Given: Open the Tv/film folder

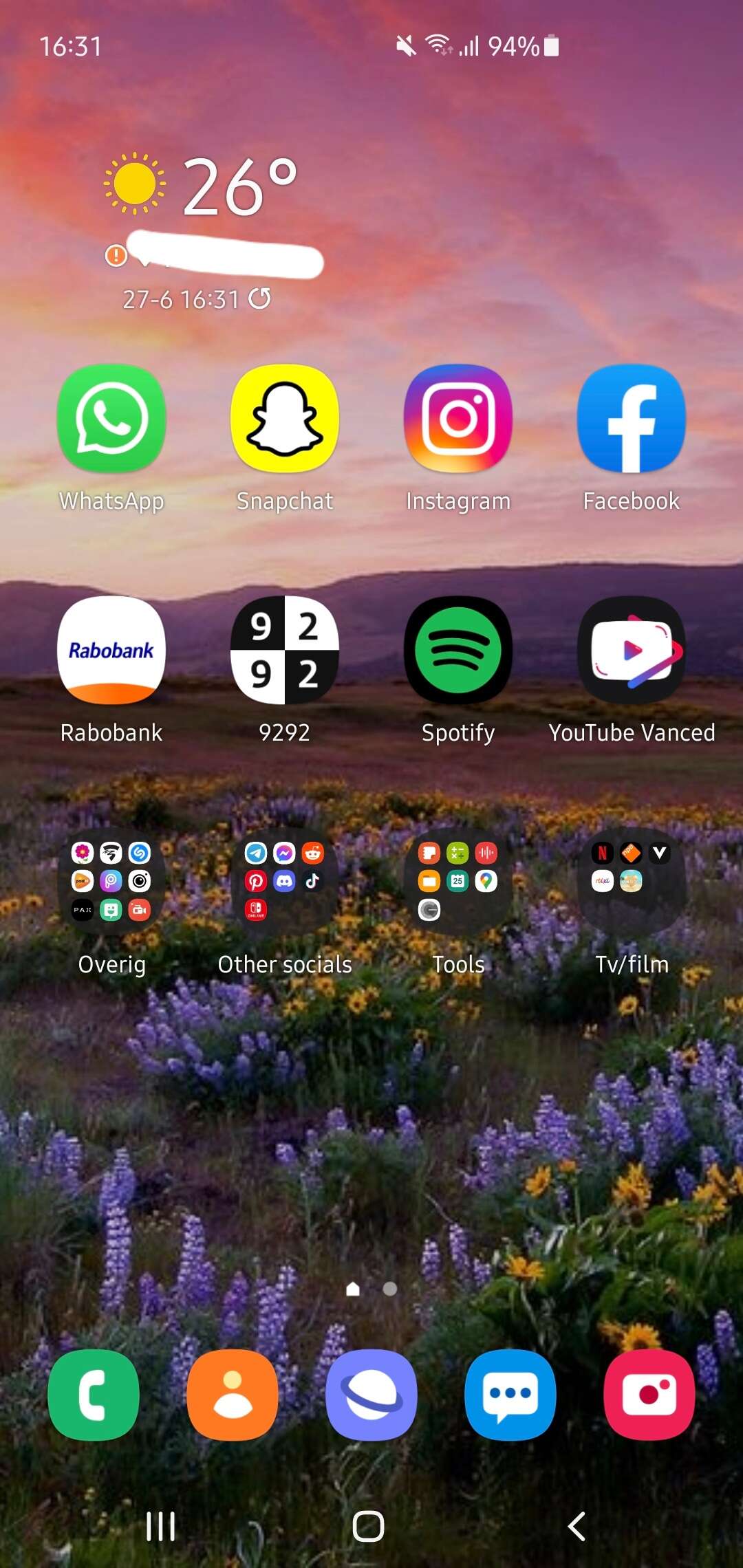Looking at the screenshot, I should 632,882.
